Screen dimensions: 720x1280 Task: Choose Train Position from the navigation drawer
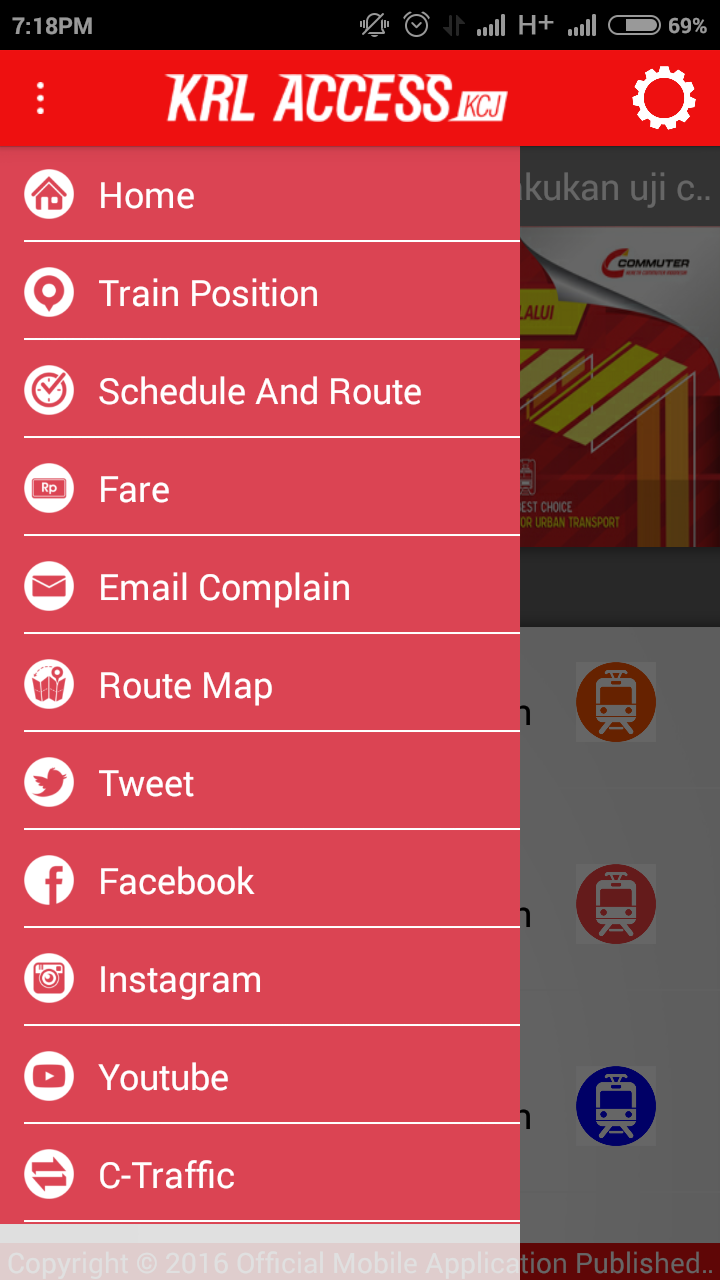(x=208, y=293)
